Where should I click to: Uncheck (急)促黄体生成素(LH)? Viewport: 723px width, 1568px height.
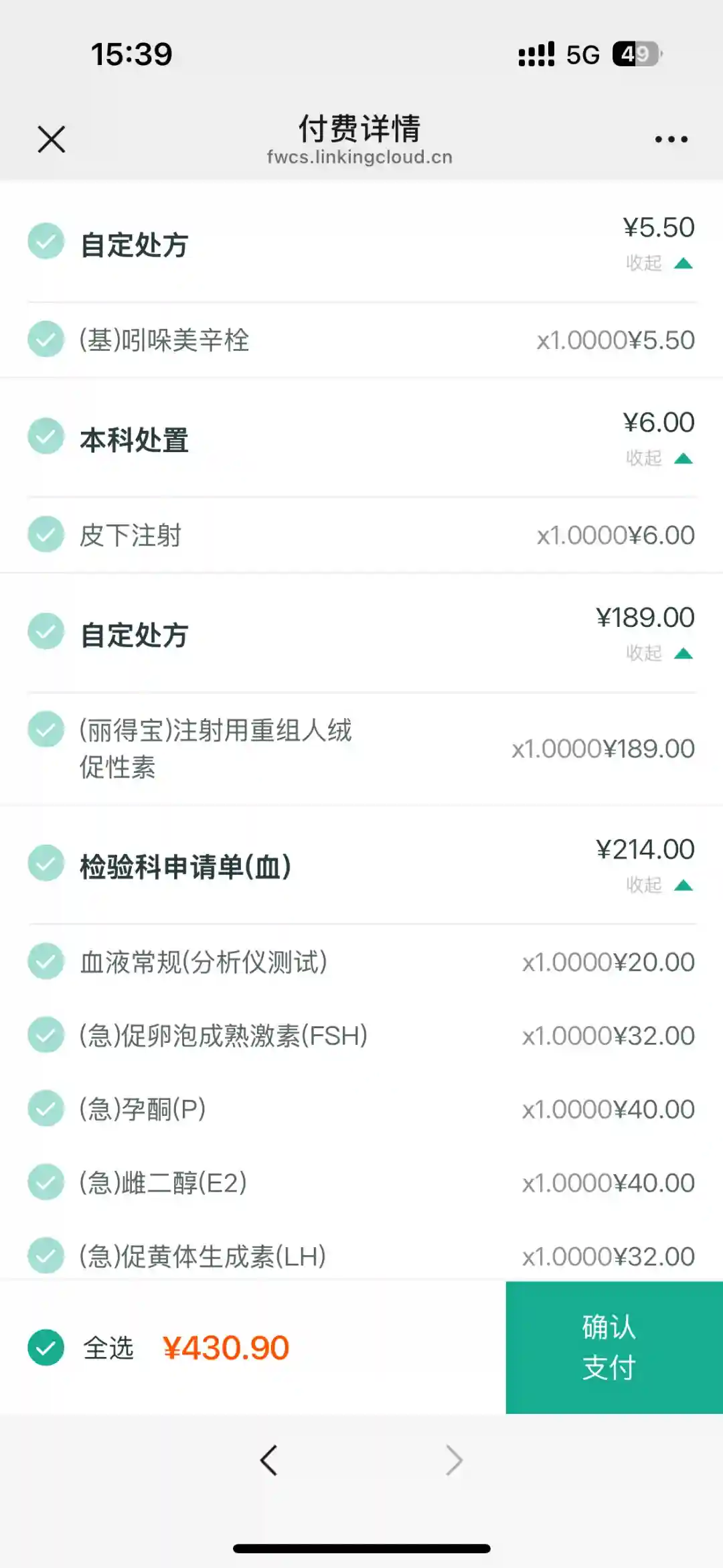pos(46,1255)
